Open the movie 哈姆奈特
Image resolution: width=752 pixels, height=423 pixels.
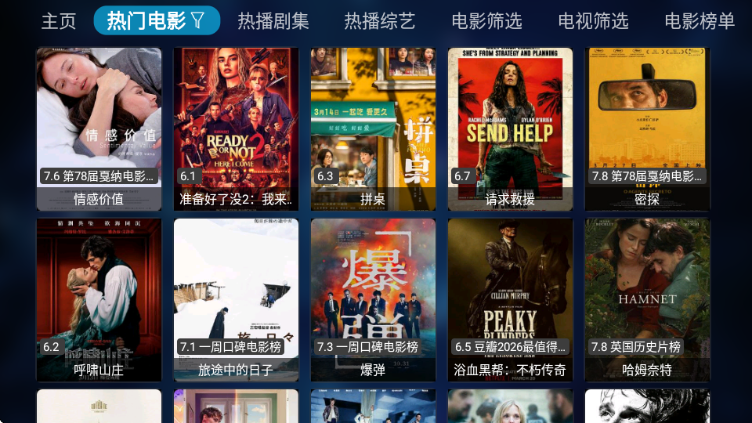point(647,298)
